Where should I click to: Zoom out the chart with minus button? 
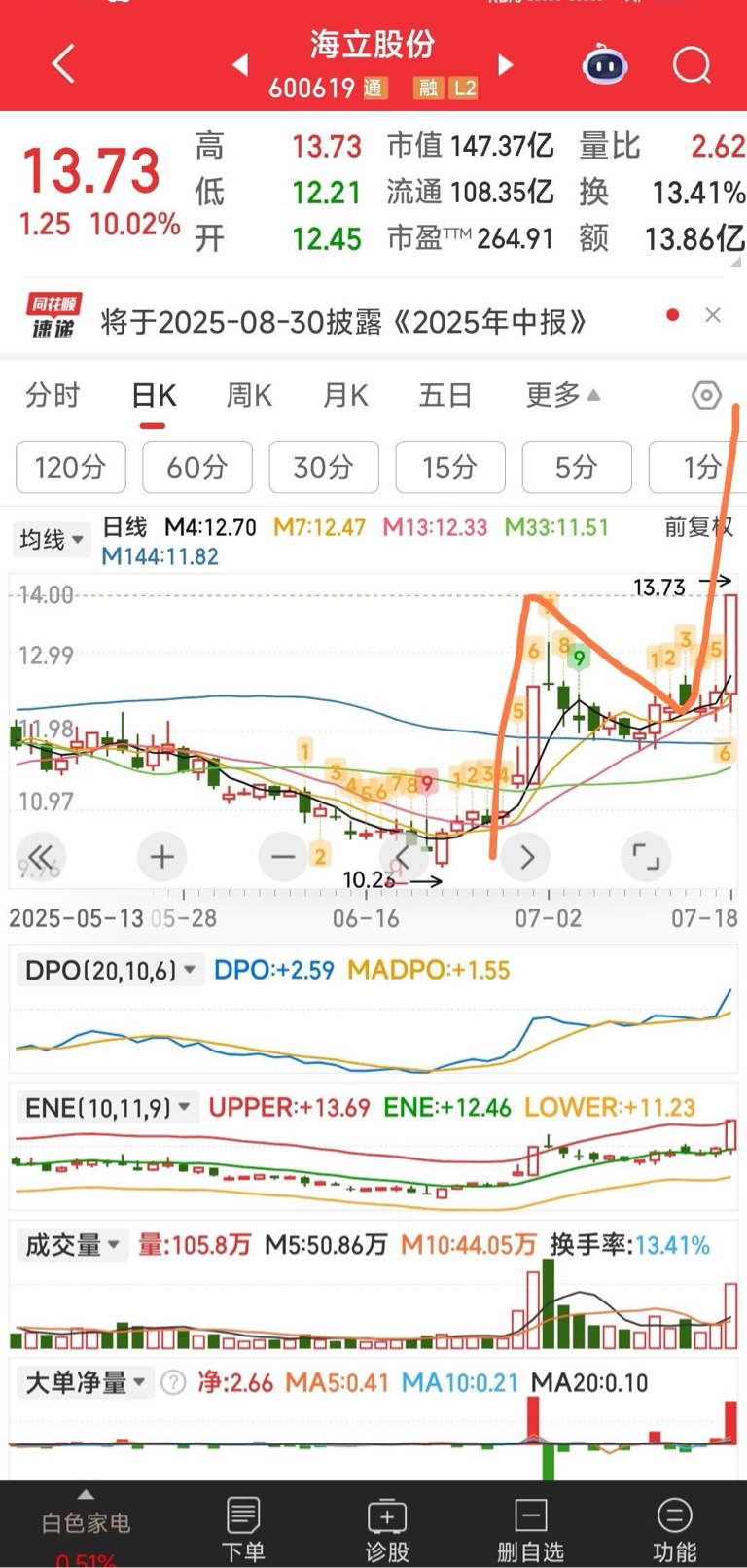(283, 857)
